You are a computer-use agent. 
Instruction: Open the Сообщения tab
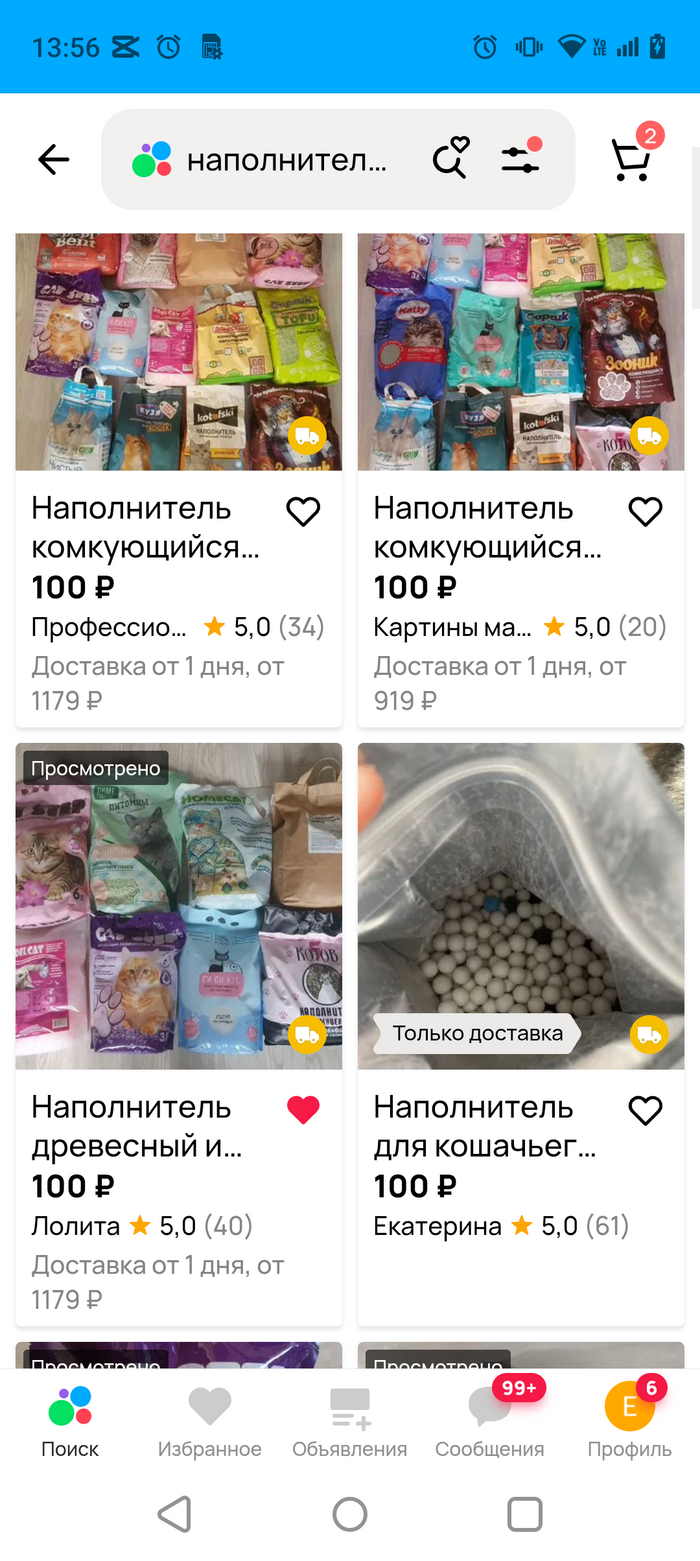coord(490,1420)
